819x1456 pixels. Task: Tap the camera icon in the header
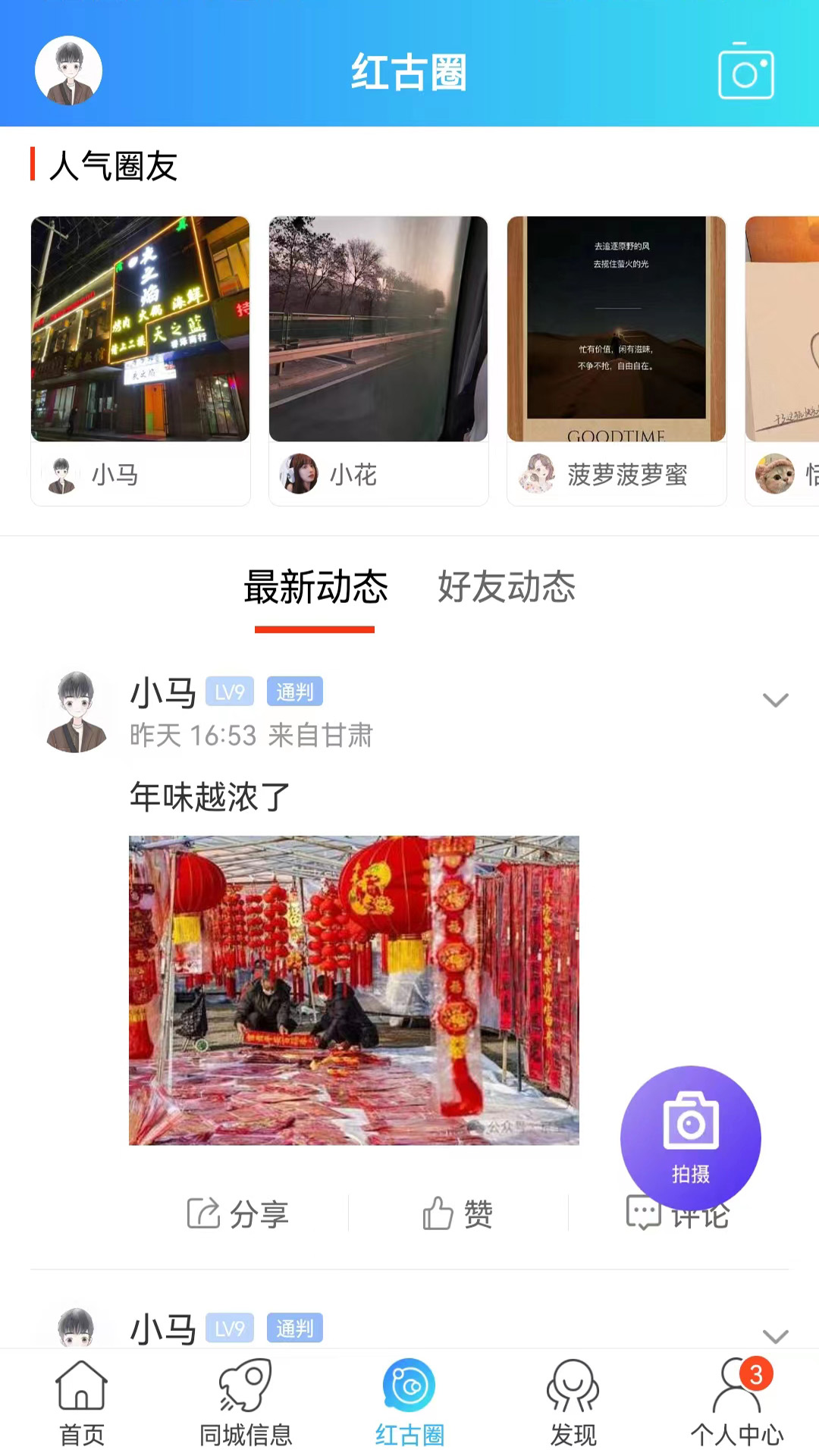[745, 72]
